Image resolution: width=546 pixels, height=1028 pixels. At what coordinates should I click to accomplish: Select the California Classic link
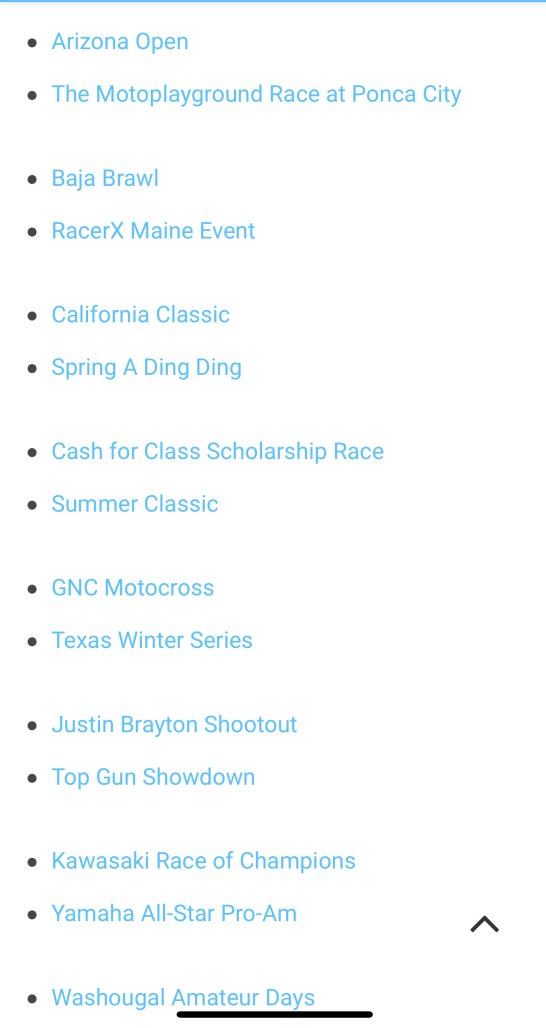tap(141, 315)
